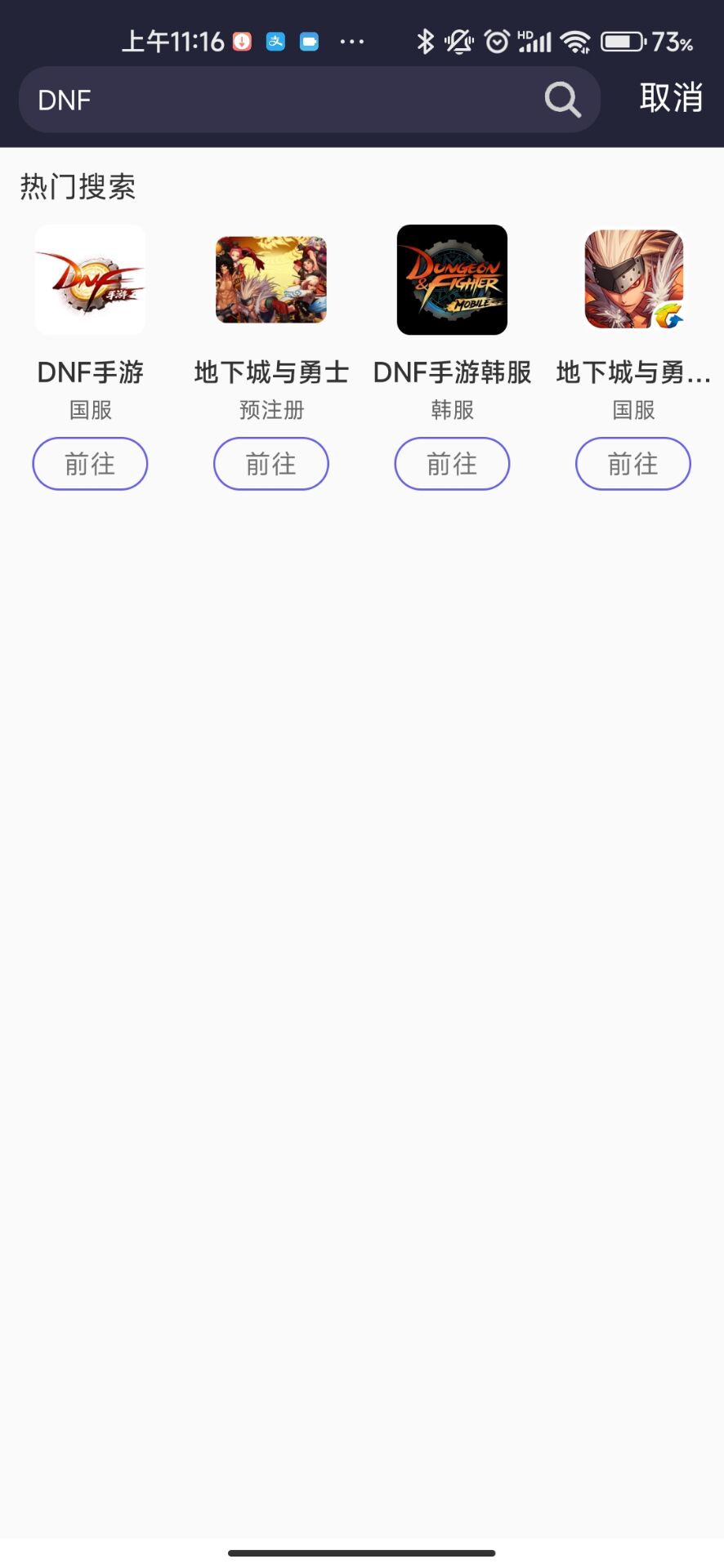Tap 前往 under DNF手游韩服
The height and width of the screenshot is (1568, 724).
point(453,463)
